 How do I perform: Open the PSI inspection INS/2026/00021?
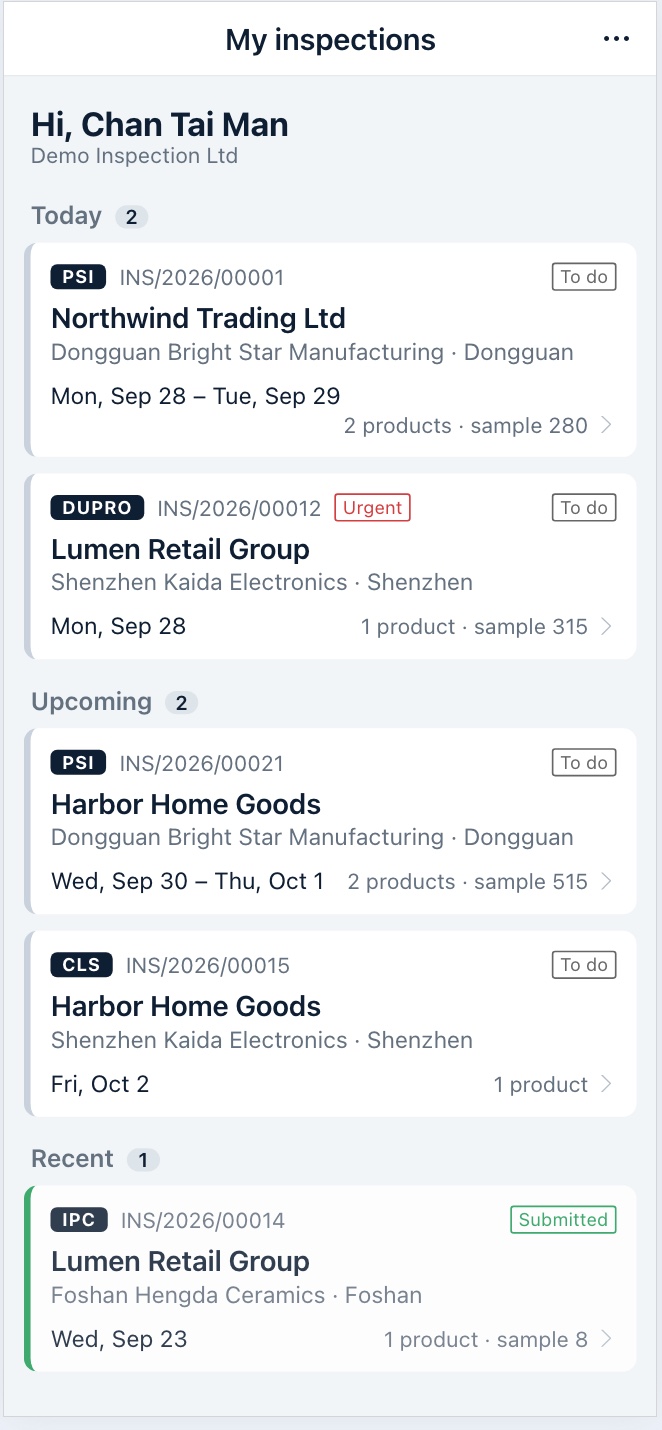(331, 821)
